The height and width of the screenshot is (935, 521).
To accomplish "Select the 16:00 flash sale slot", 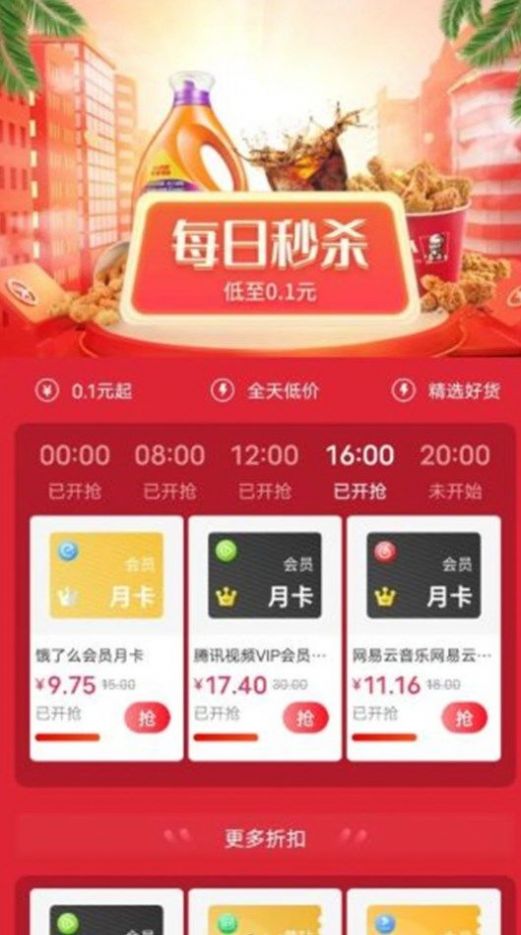I will point(360,471).
